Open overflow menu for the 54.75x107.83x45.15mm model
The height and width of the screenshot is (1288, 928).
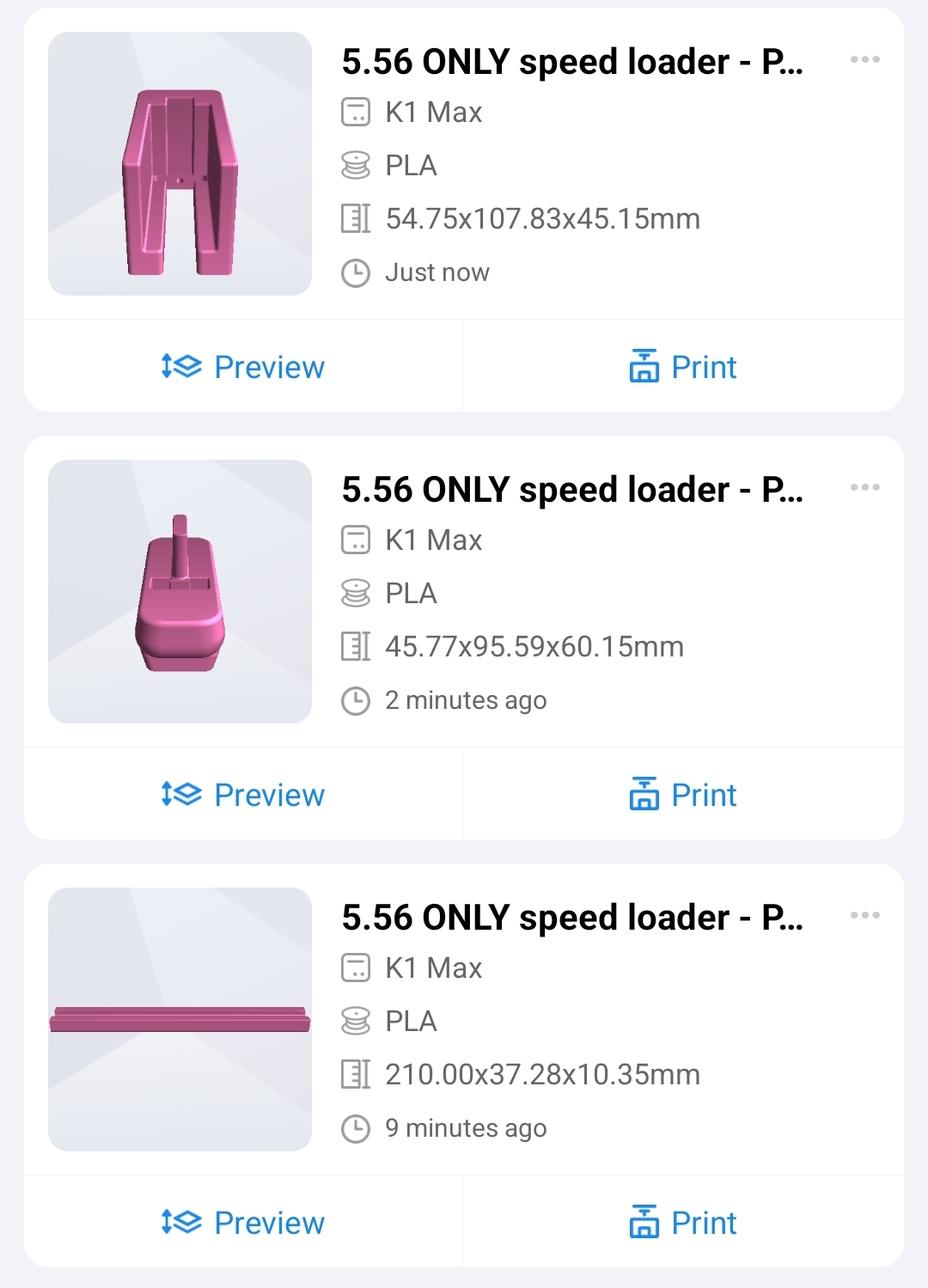[x=864, y=59]
